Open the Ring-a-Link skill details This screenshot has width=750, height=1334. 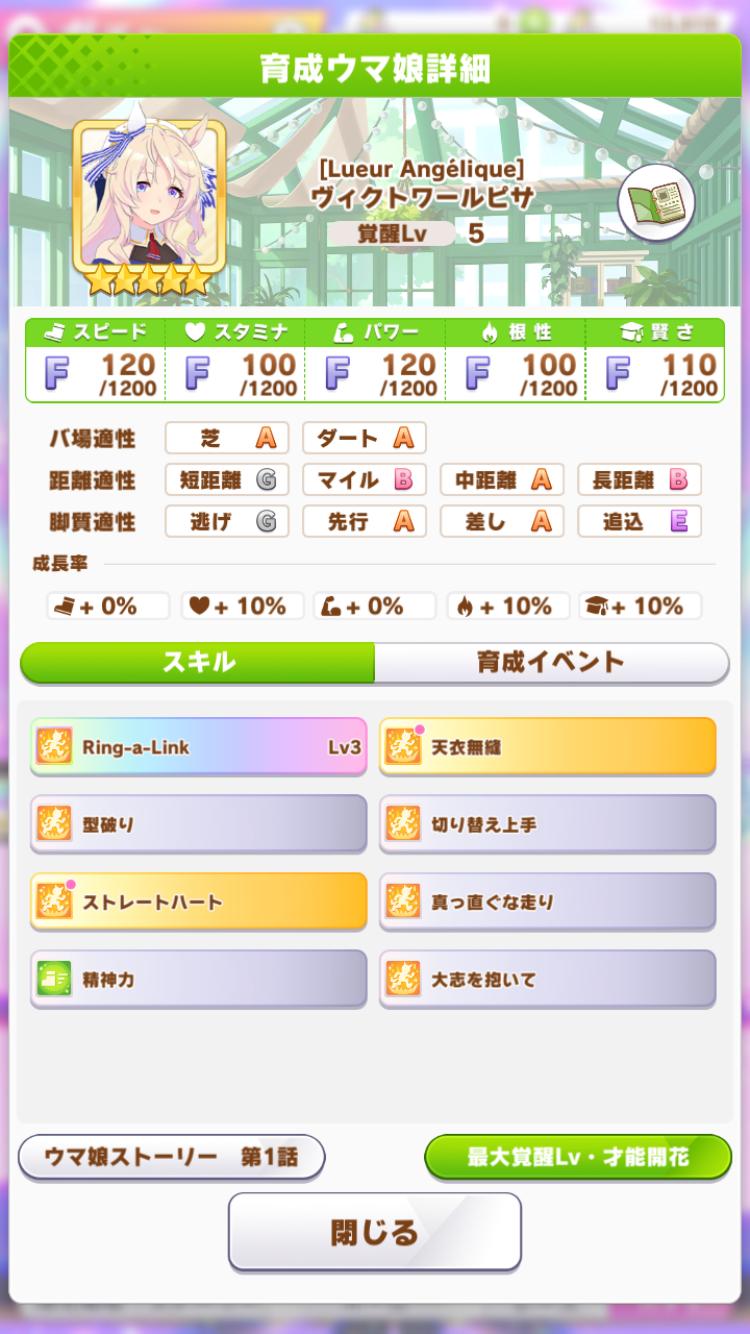tap(199, 746)
